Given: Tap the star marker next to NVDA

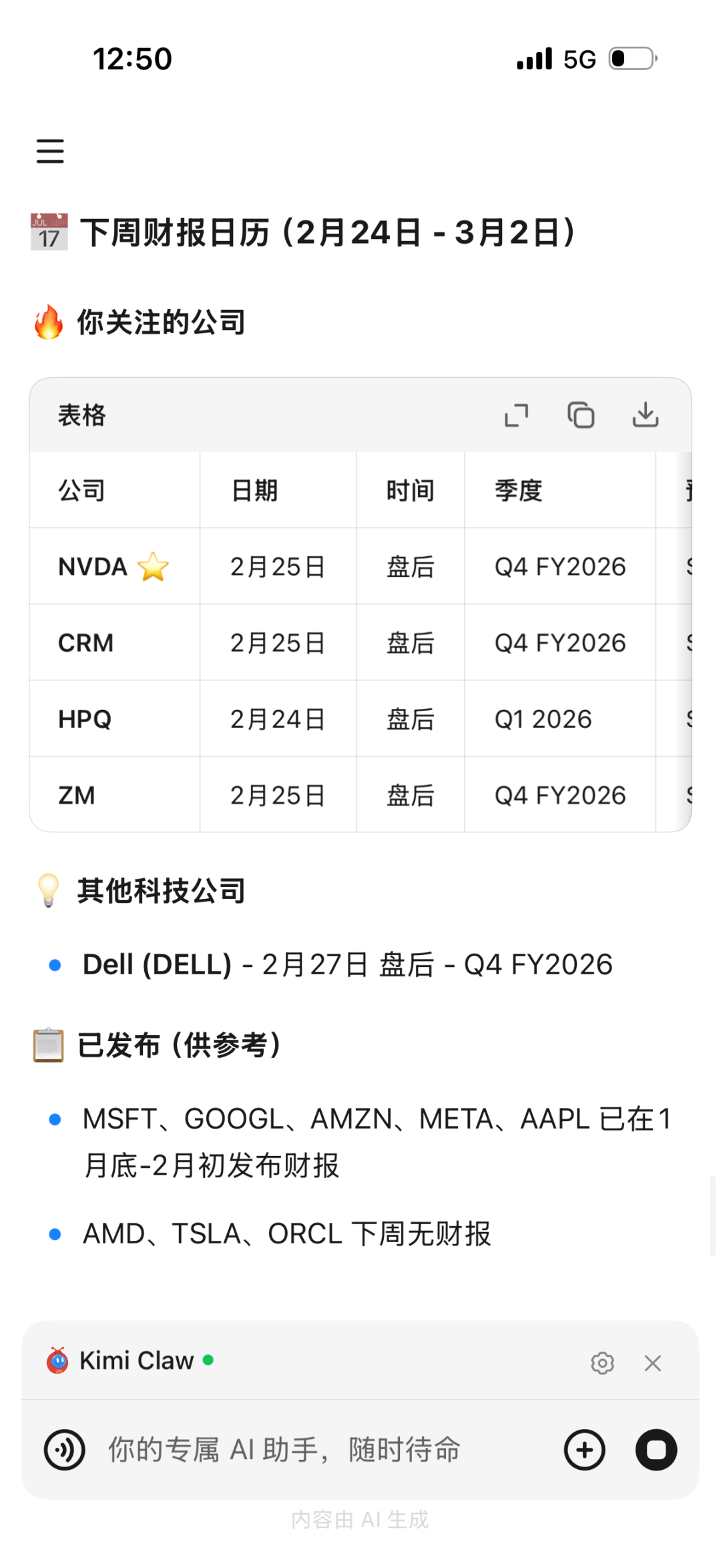Looking at the screenshot, I should (153, 567).
